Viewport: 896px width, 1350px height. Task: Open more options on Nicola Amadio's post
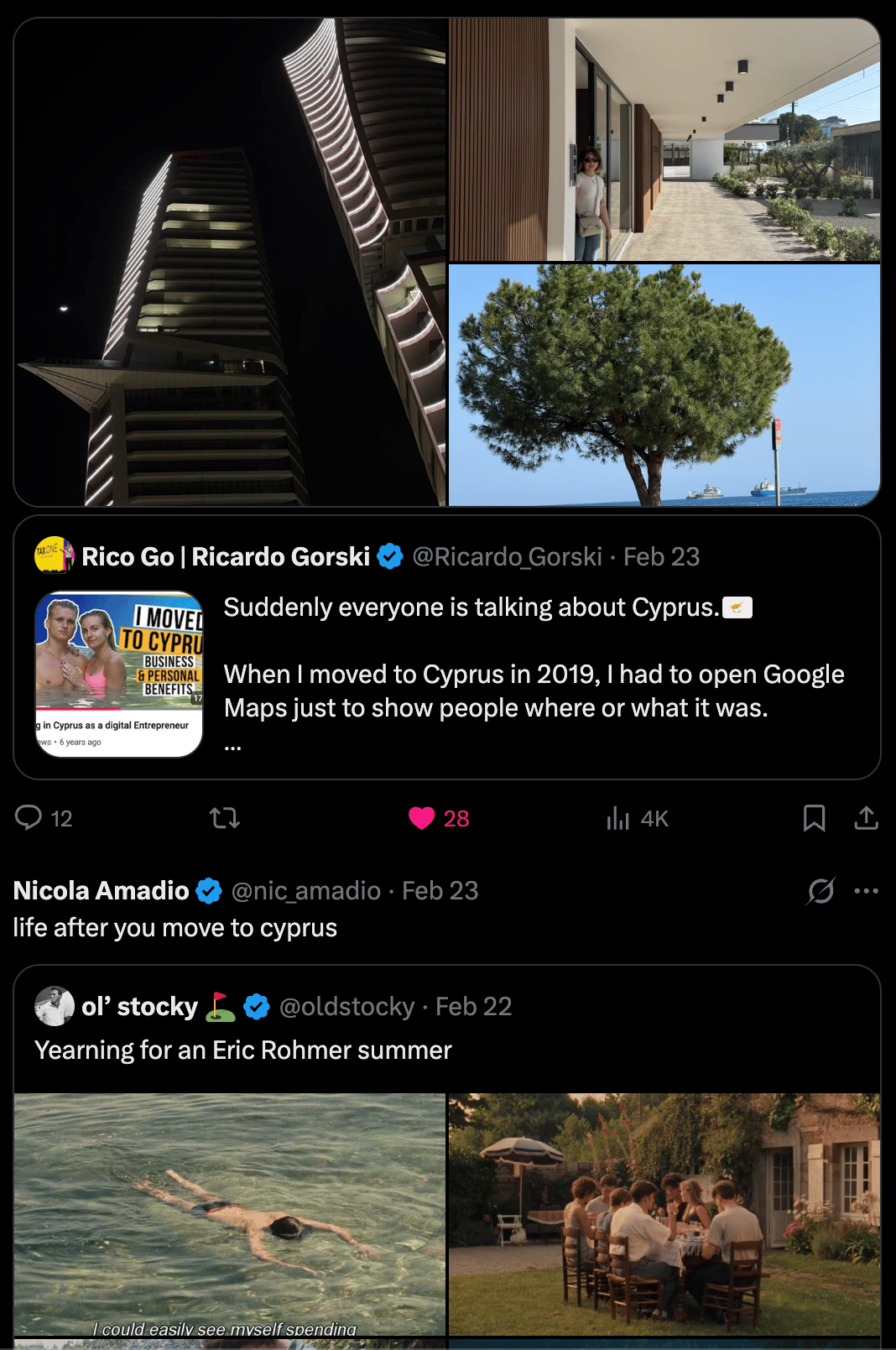click(x=866, y=890)
